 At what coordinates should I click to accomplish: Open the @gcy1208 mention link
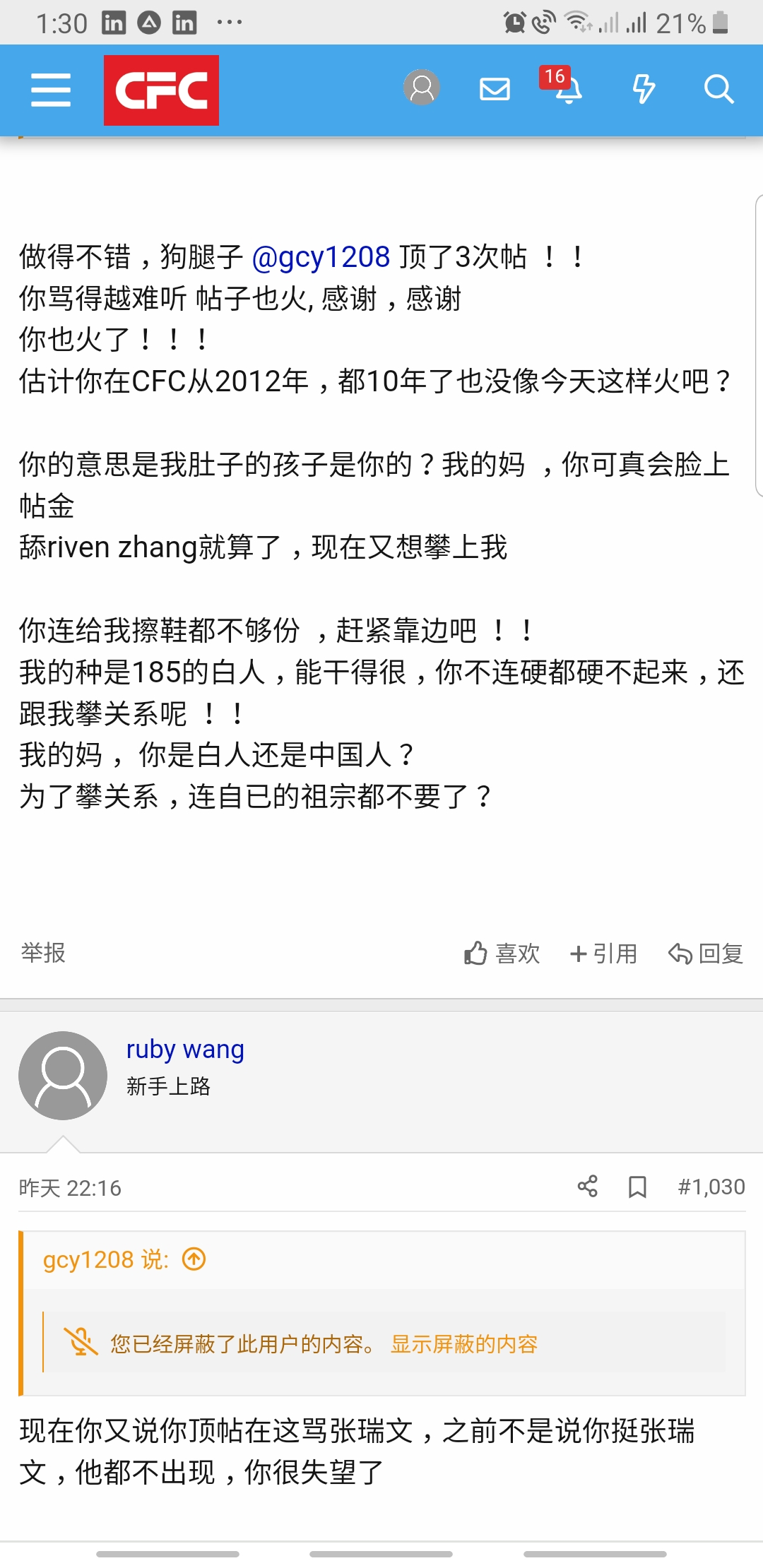coord(321,257)
